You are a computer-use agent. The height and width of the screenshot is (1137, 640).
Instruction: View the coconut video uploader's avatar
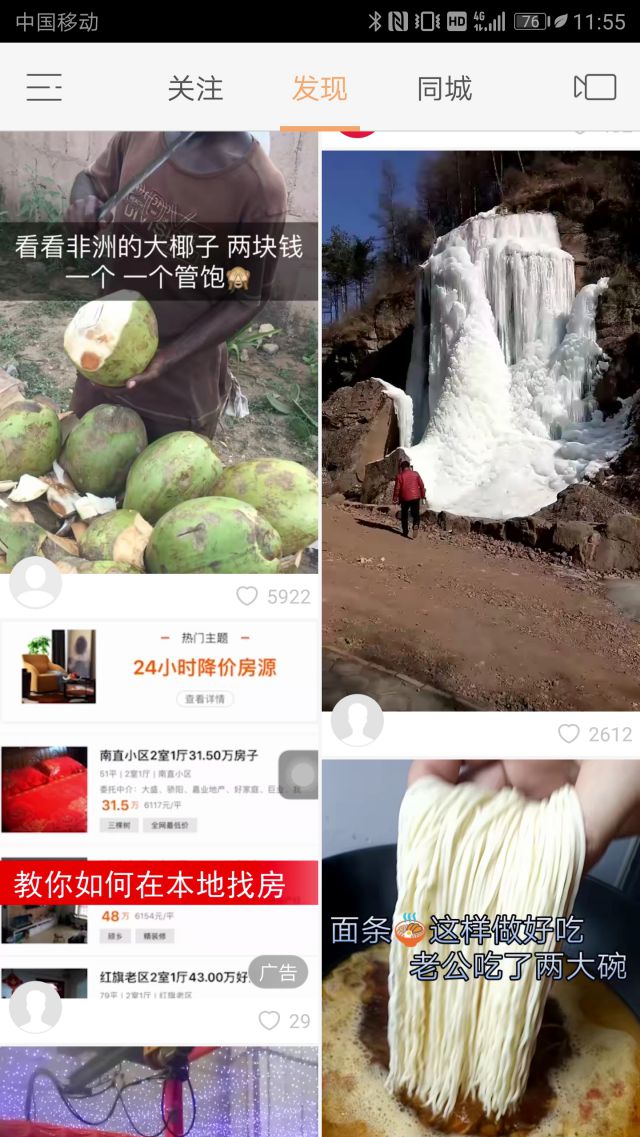tap(35, 582)
